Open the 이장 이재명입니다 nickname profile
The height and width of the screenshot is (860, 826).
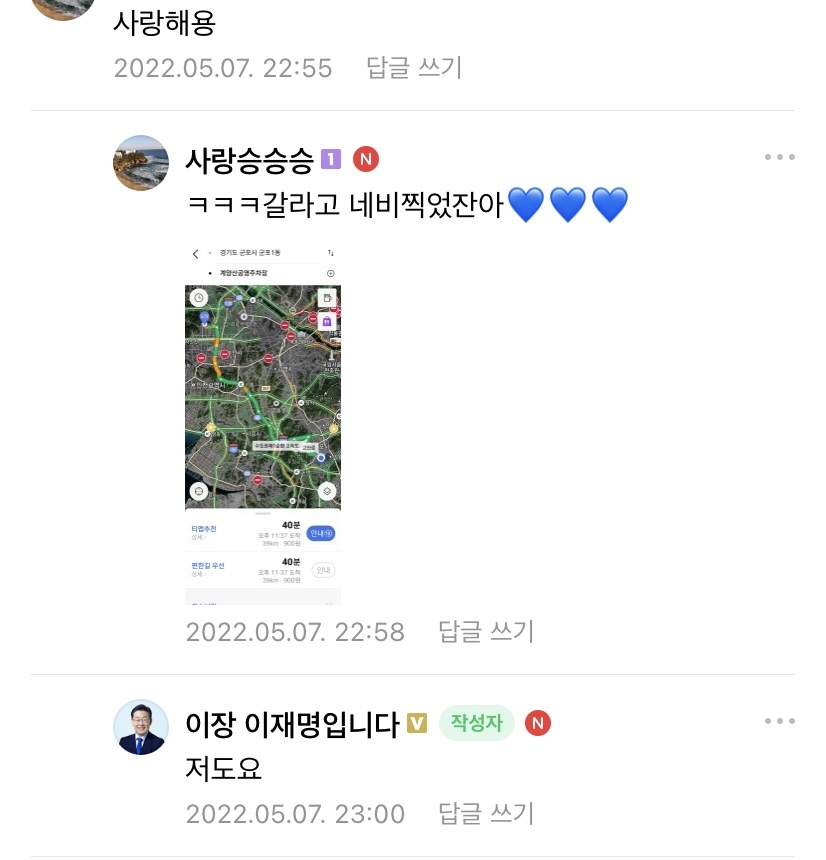pos(292,723)
